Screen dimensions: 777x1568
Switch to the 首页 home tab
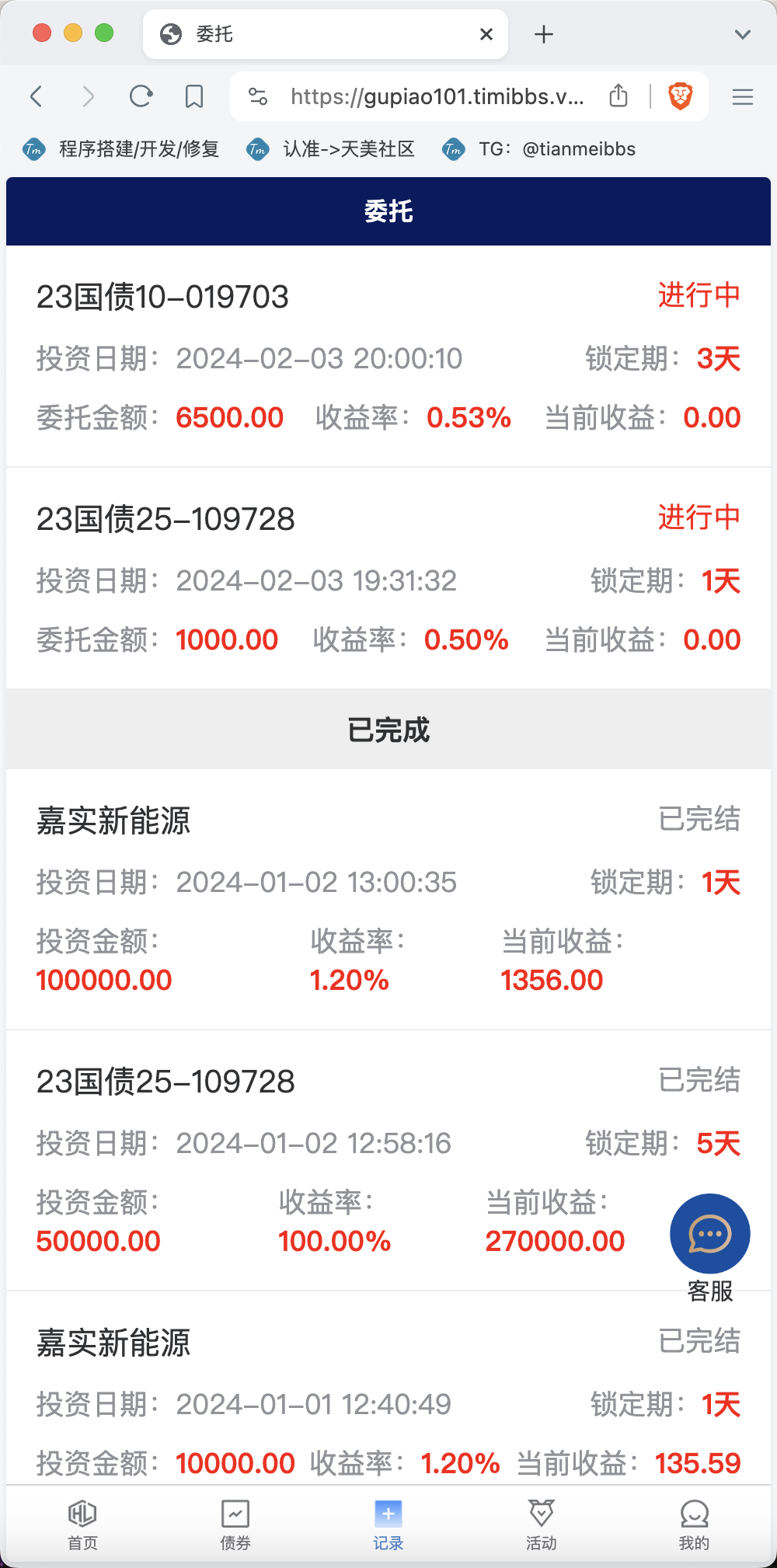[82, 1524]
